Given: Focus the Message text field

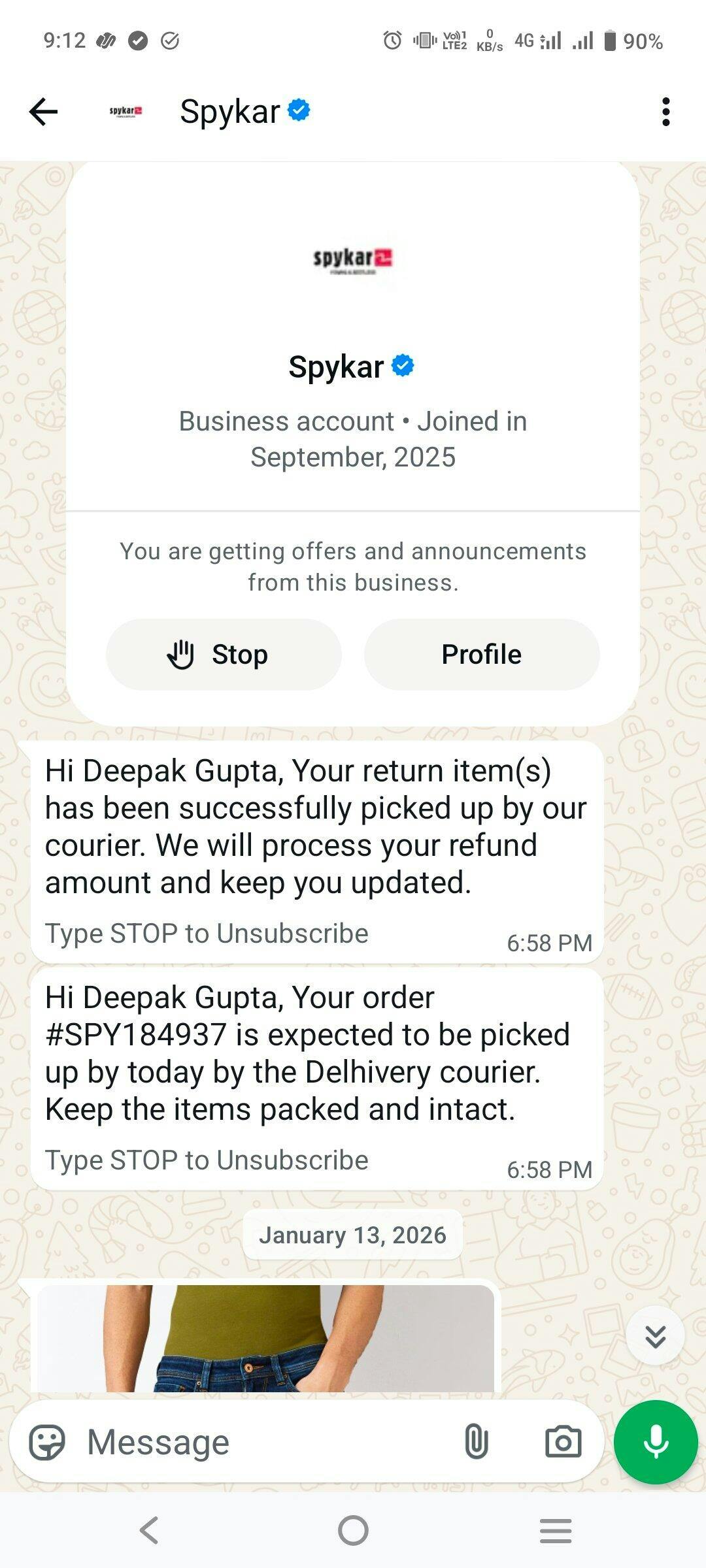Looking at the screenshot, I should pyautogui.click(x=261, y=1443).
